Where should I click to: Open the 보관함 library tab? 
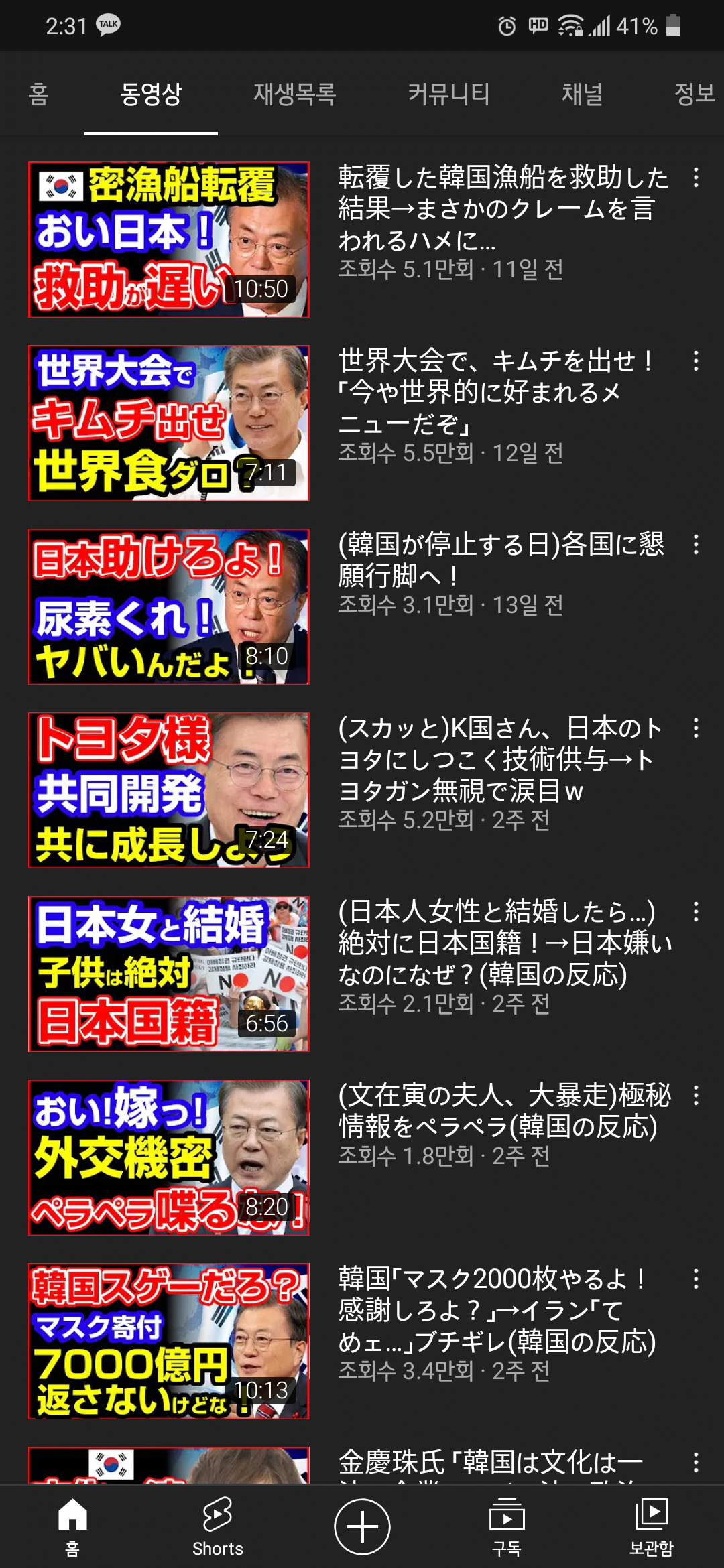click(x=652, y=1527)
